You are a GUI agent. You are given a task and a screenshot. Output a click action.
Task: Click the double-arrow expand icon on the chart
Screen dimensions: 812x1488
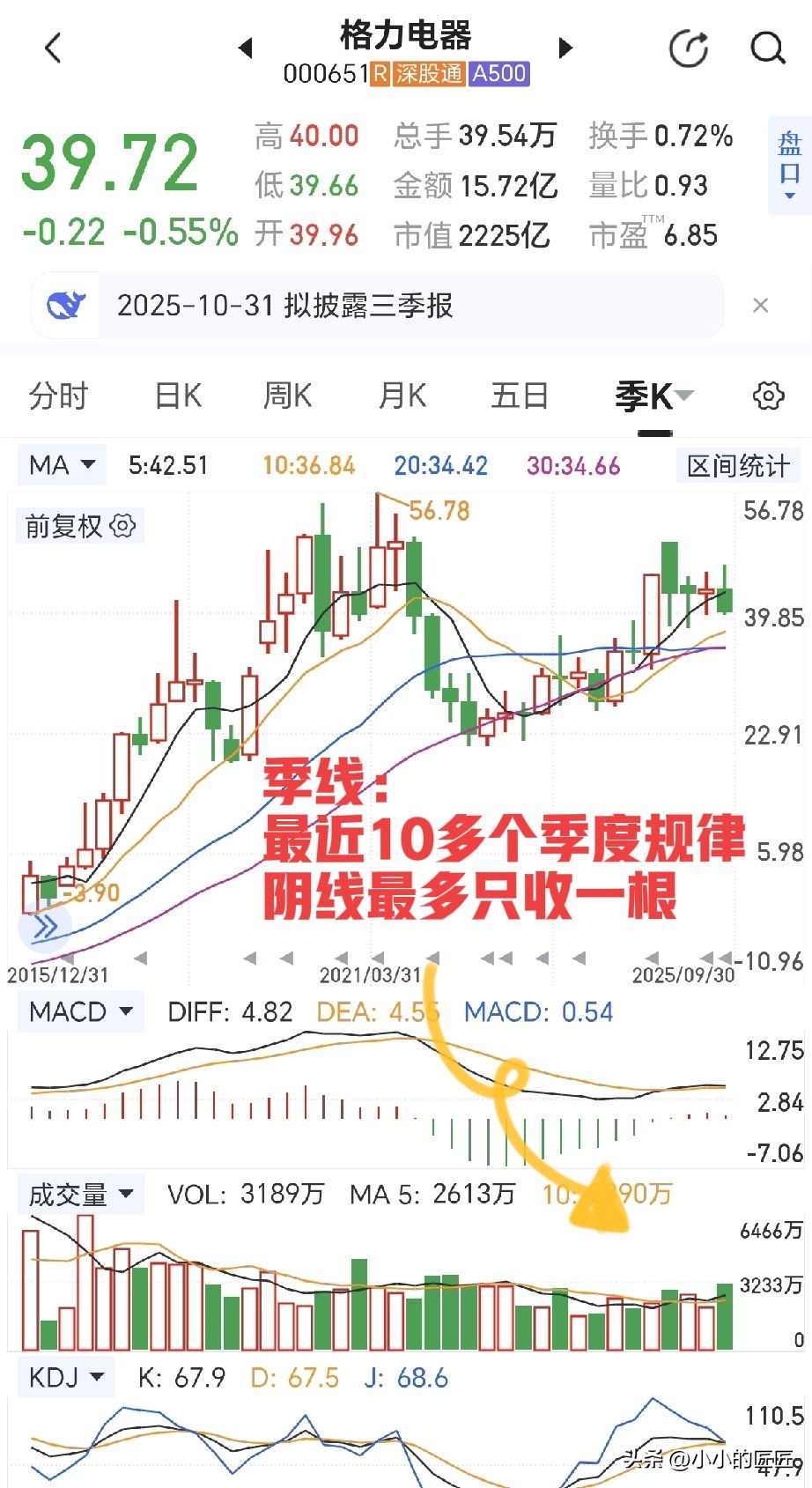pos(46,925)
